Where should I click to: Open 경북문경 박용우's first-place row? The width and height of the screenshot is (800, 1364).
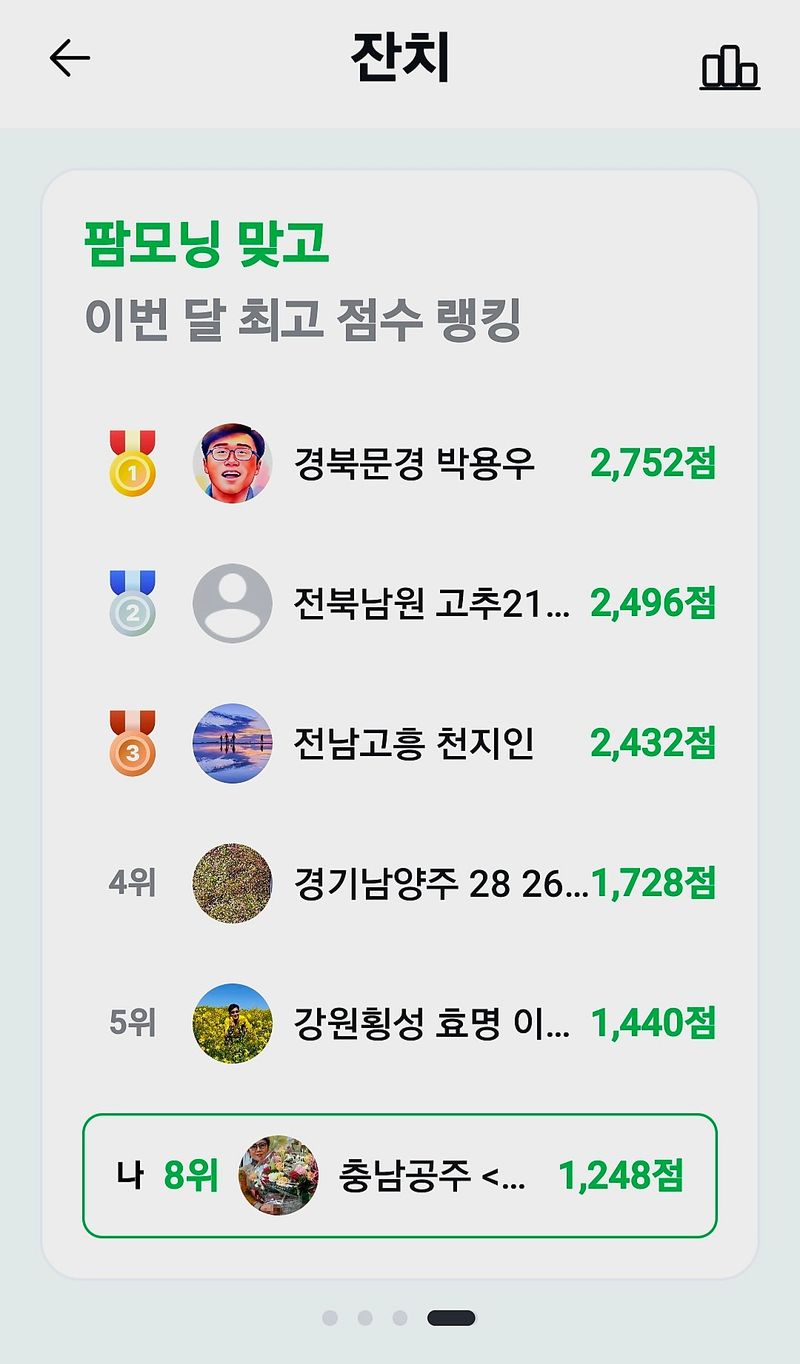pos(400,463)
